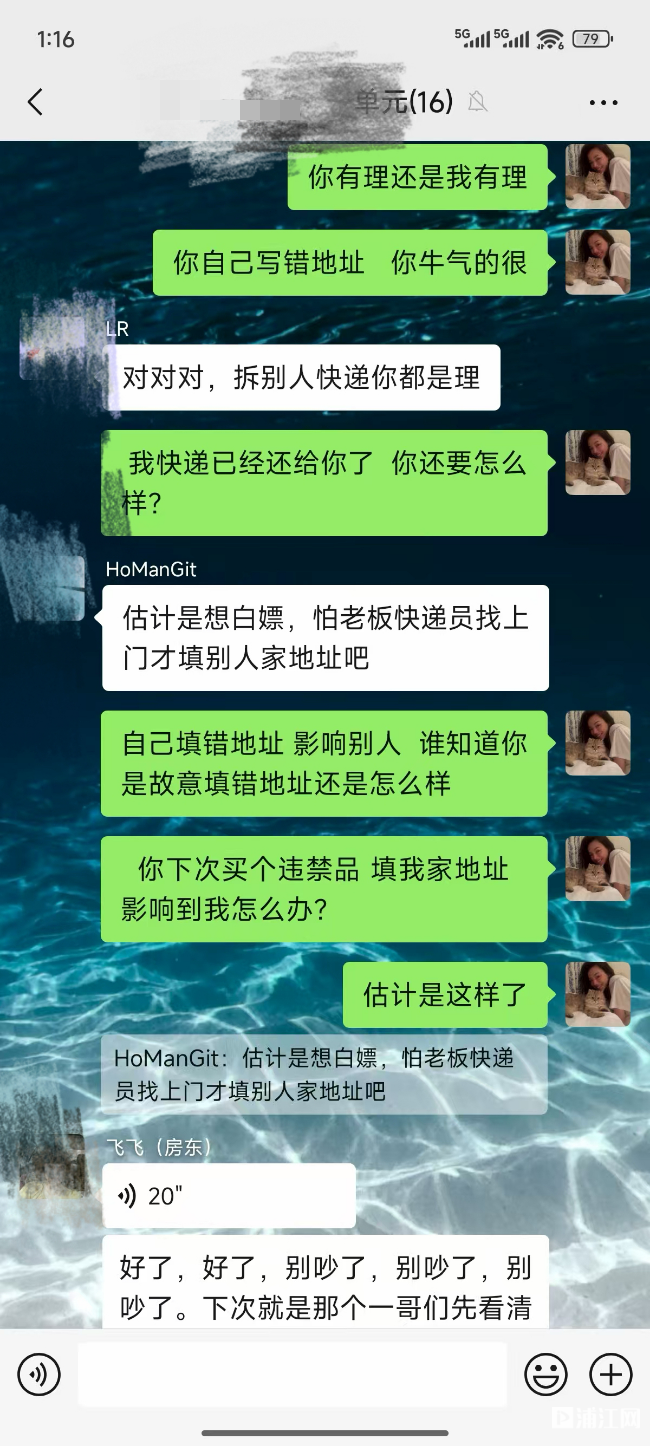Open the emoji picker

(546, 1374)
